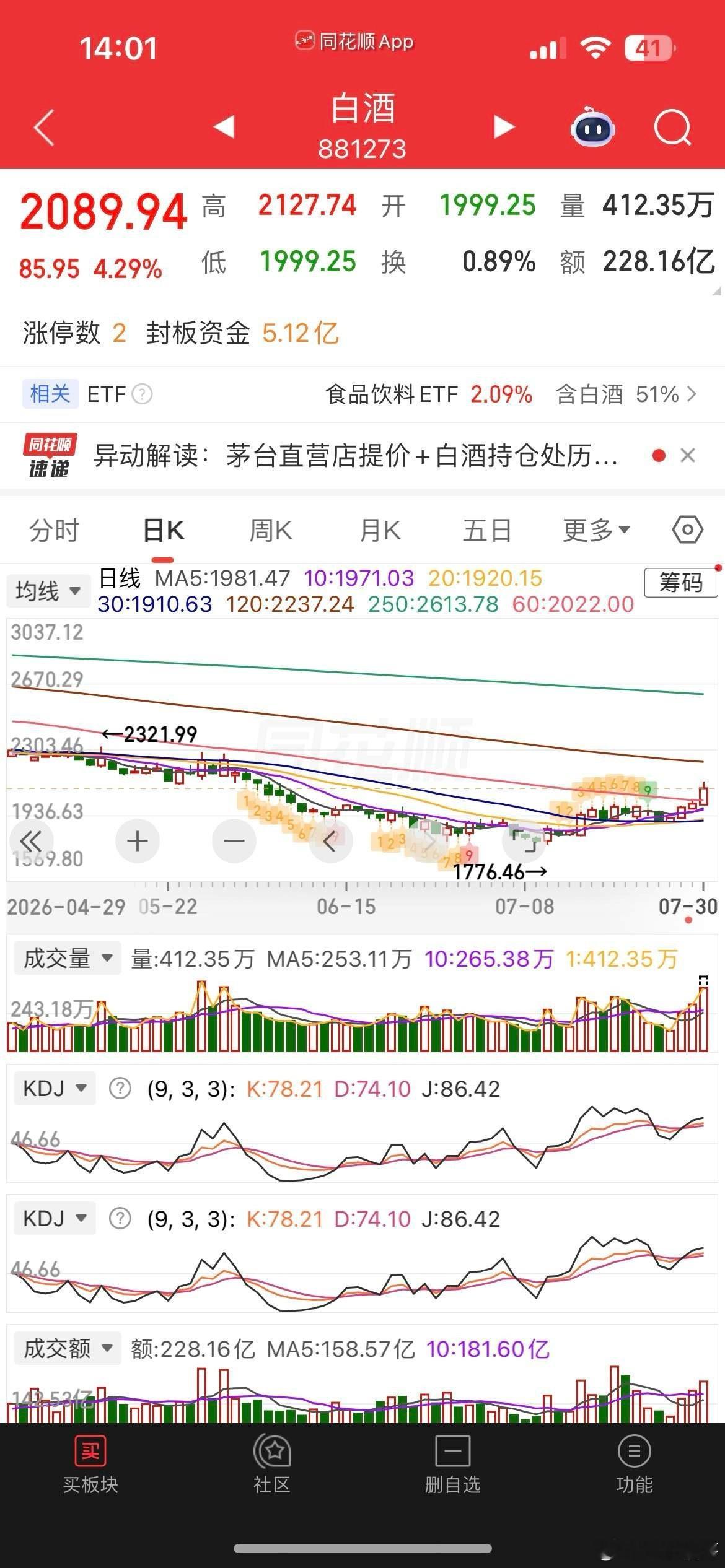The height and width of the screenshot is (1568, 725).
Task: Open chart settings hexagon icon
Action: coord(687,530)
